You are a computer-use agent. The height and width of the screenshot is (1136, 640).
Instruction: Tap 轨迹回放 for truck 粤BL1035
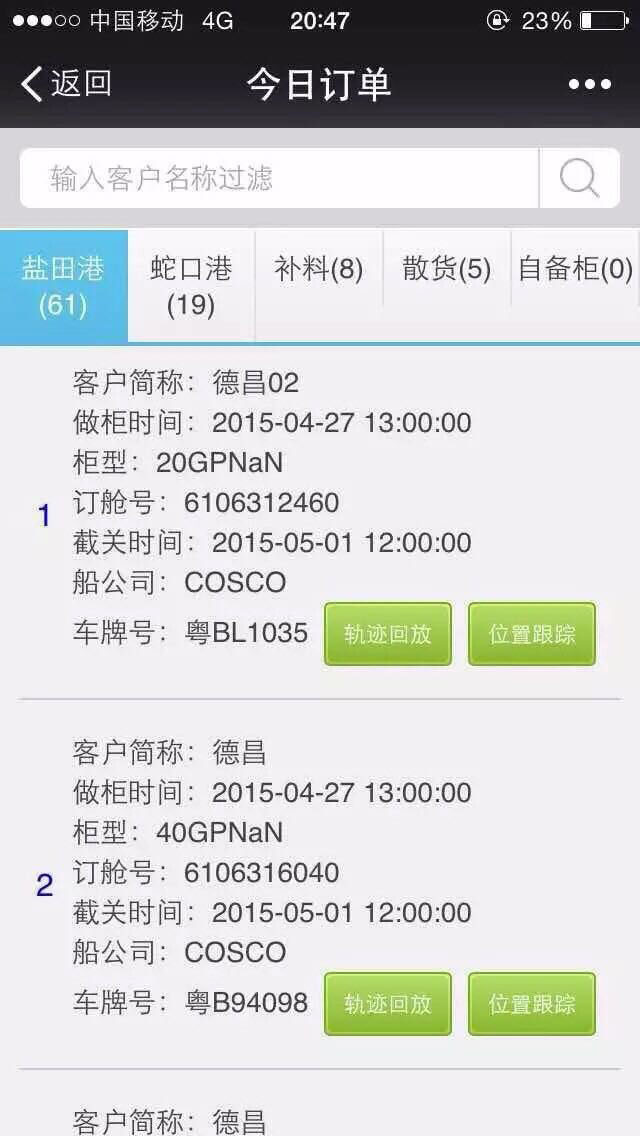click(388, 634)
